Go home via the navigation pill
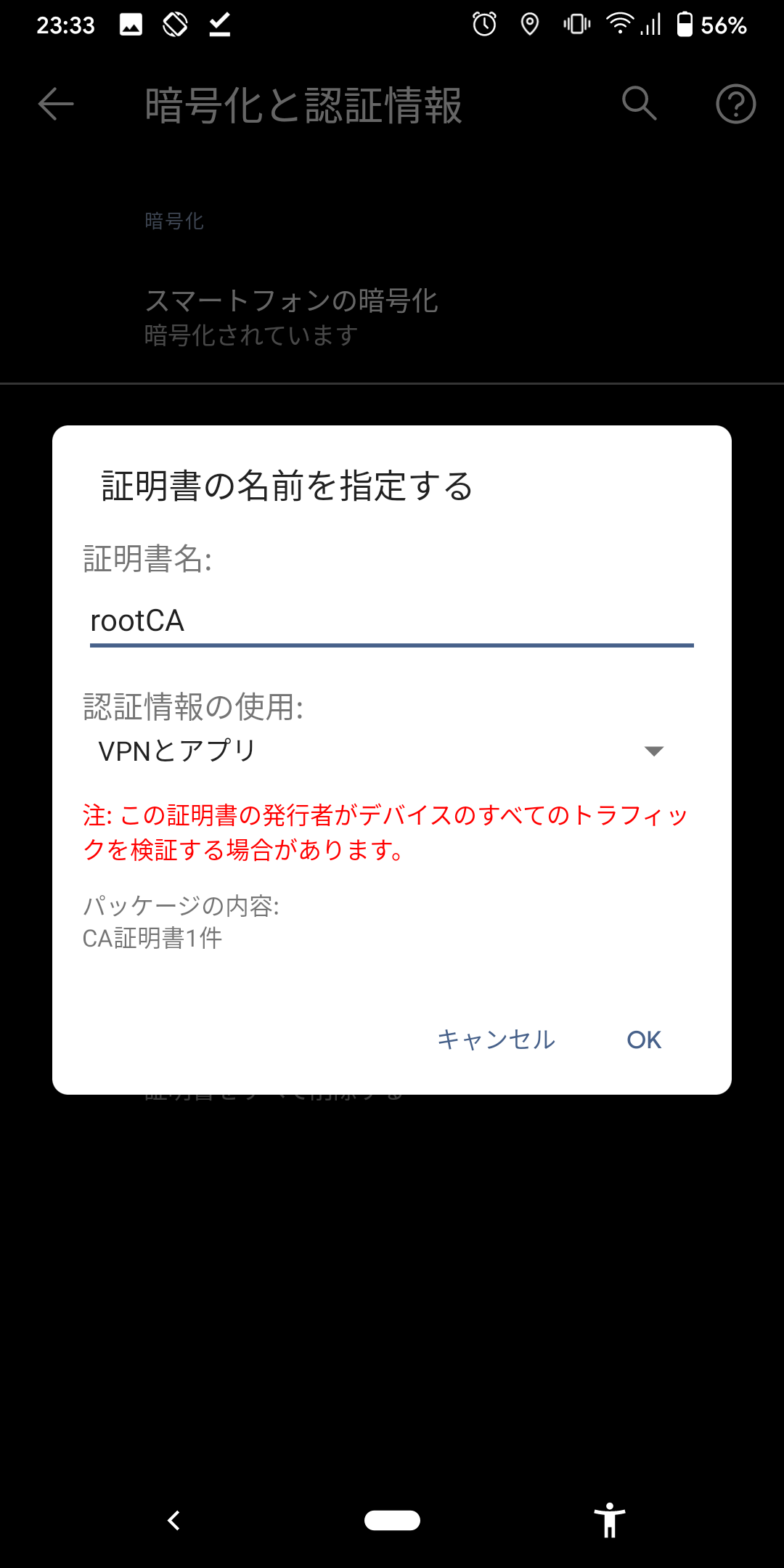Viewport: 784px width, 1568px height. coord(392,1520)
